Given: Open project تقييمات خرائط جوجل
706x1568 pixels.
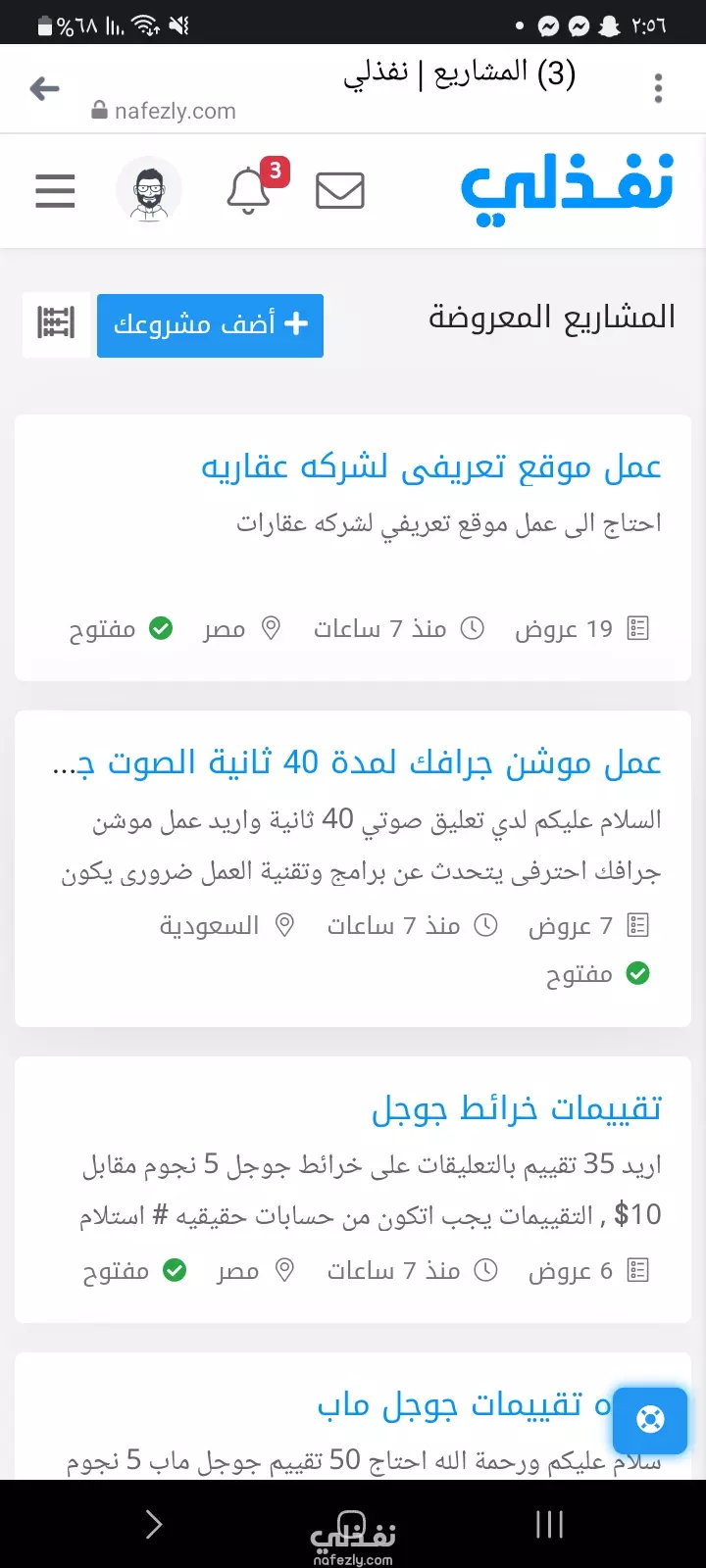Looking at the screenshot, I should click(x=517, y=1107).
